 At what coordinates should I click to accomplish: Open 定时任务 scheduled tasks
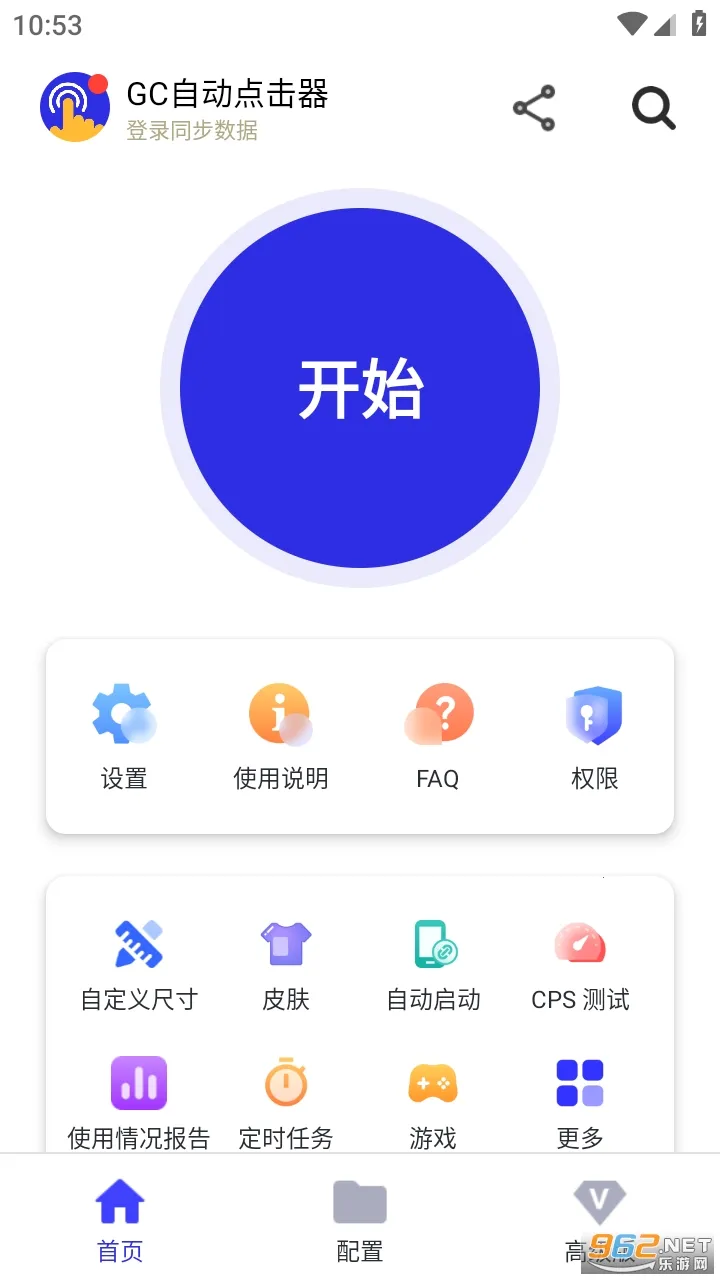click(x=286, y=1102)
